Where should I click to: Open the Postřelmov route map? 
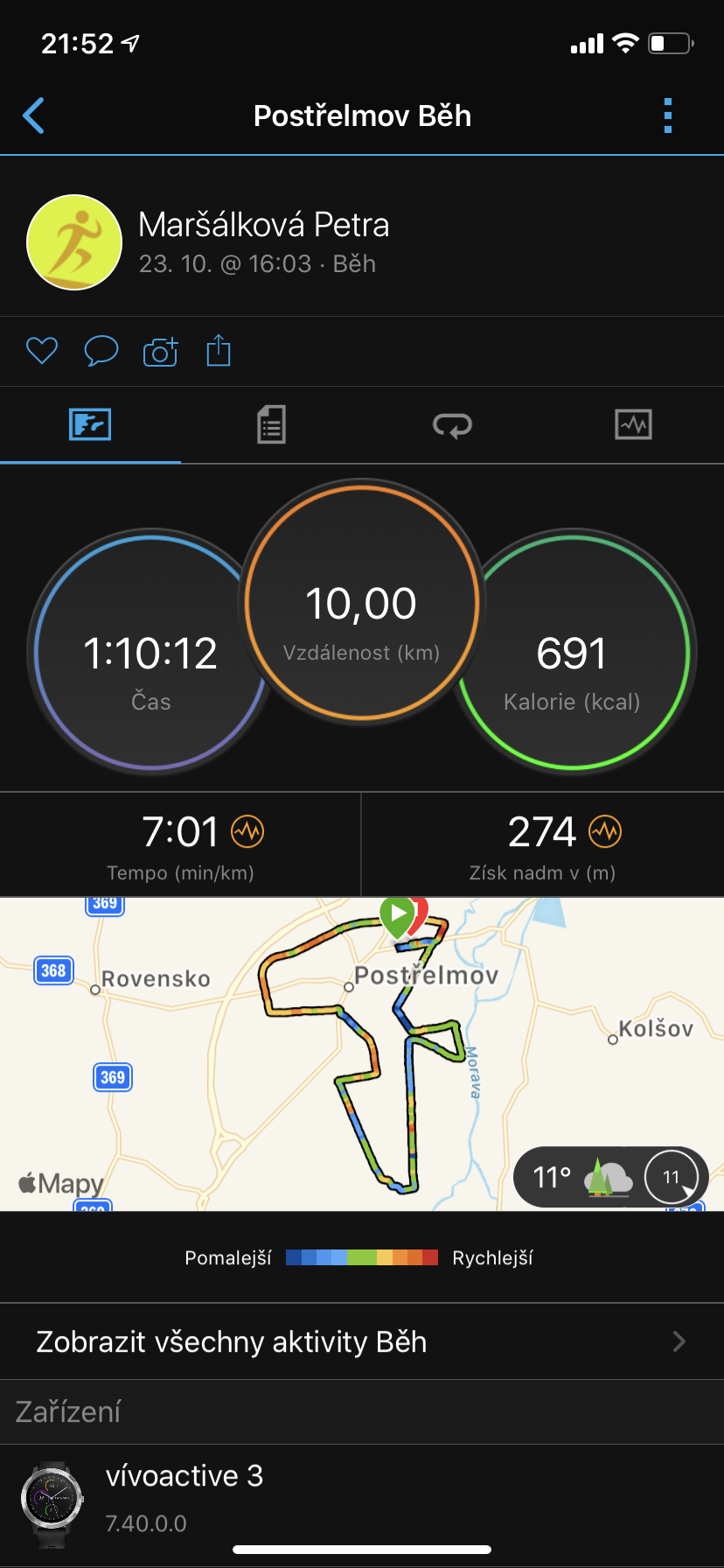coord(362,1054)
